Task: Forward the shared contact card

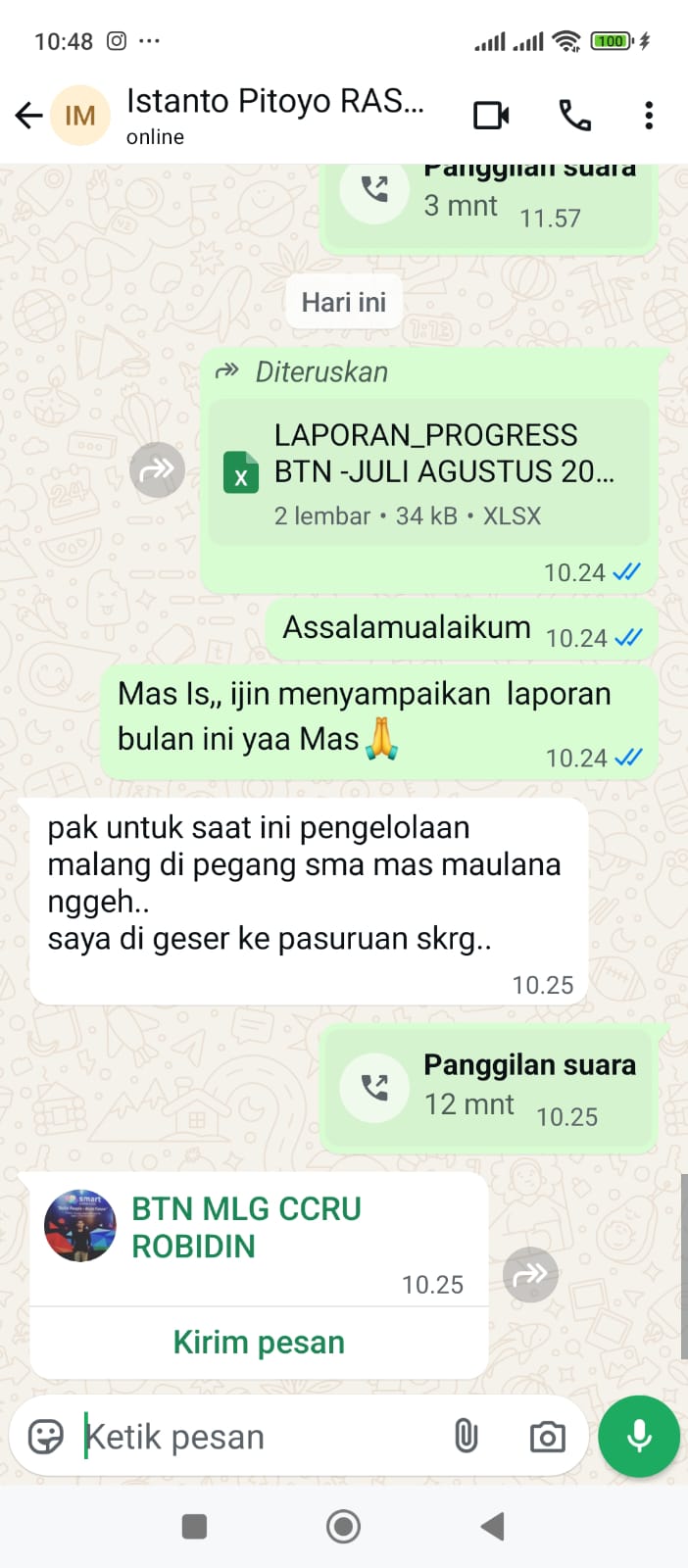Action: [530, 1274]
